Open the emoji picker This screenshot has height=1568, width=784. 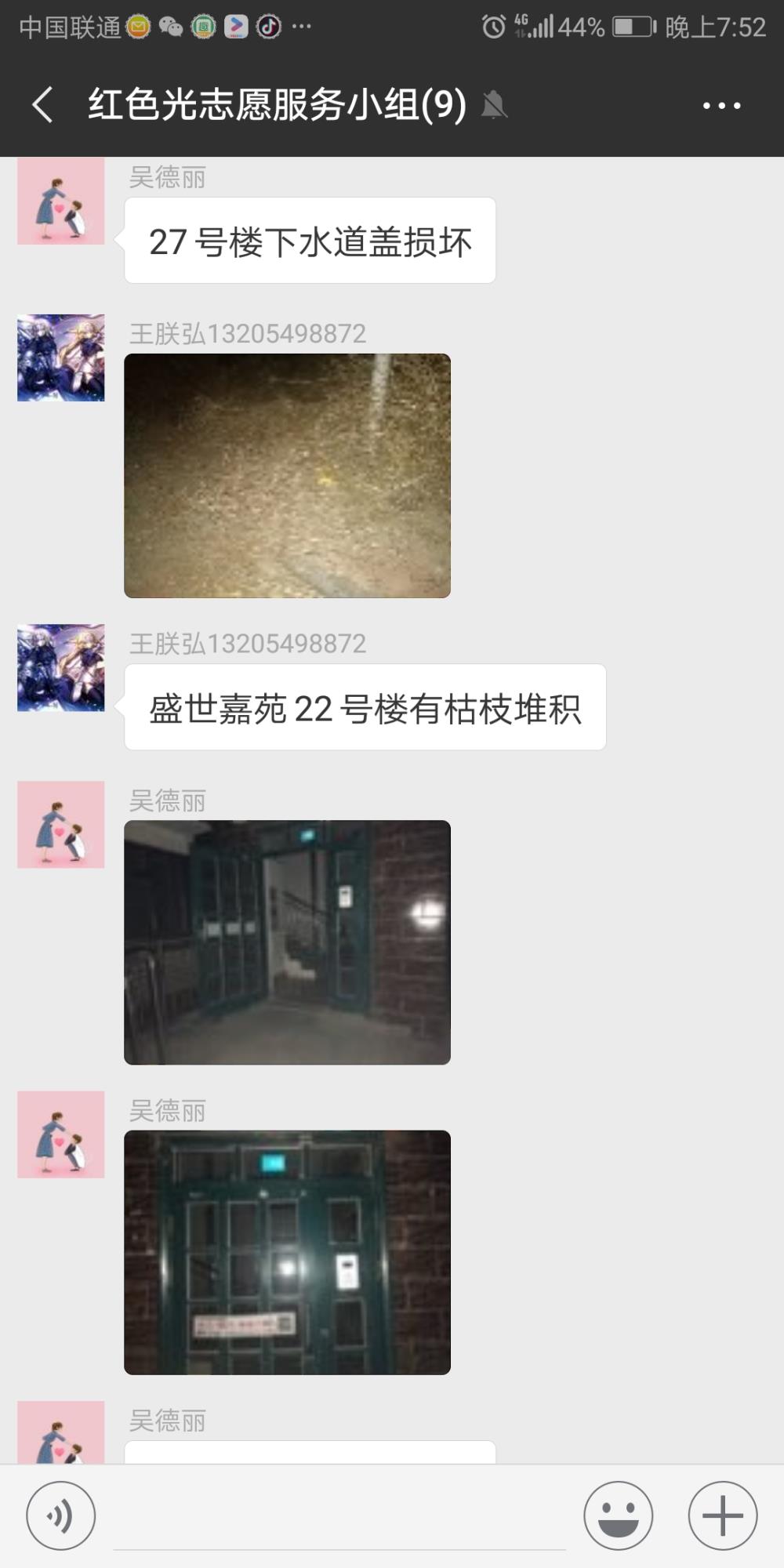tap(619, 1515)
